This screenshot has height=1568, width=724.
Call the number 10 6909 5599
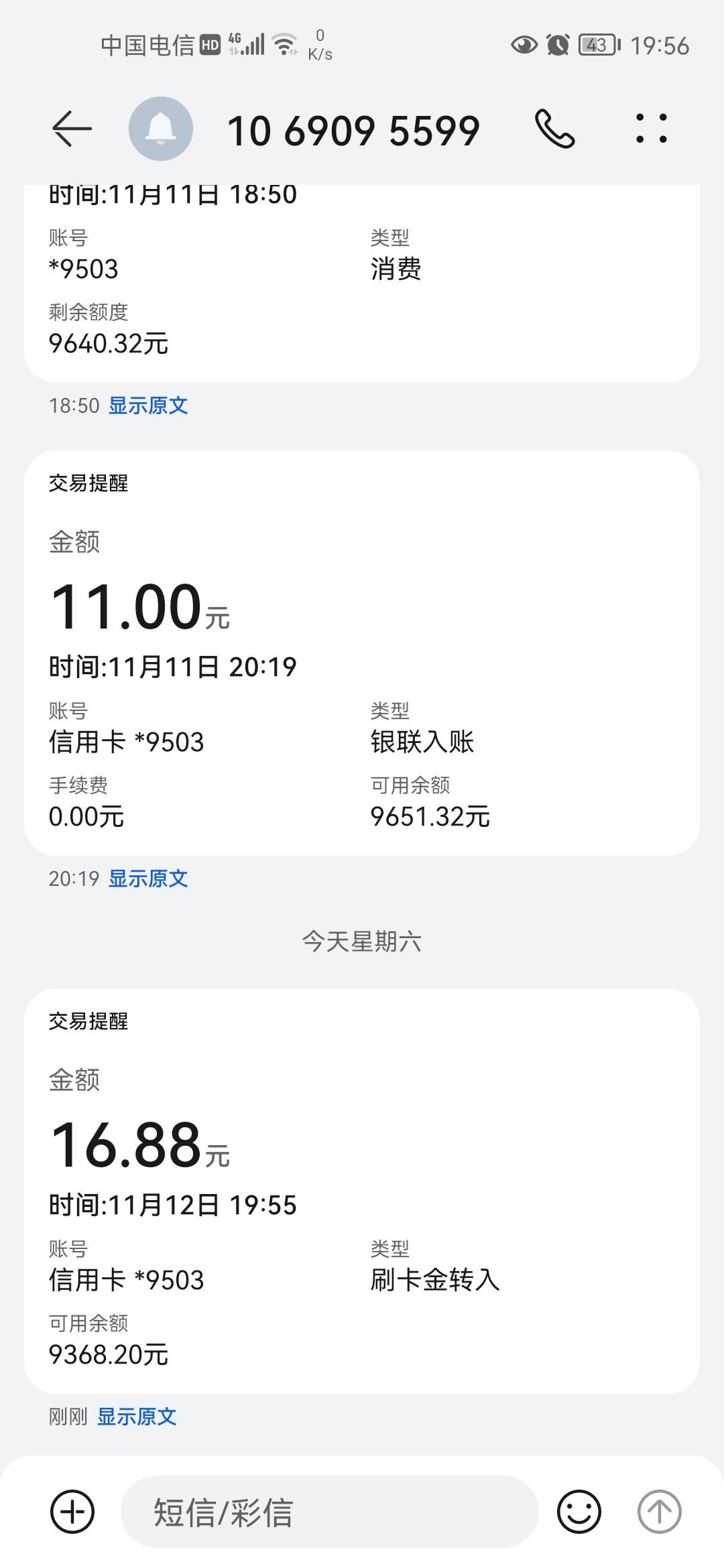554,129
